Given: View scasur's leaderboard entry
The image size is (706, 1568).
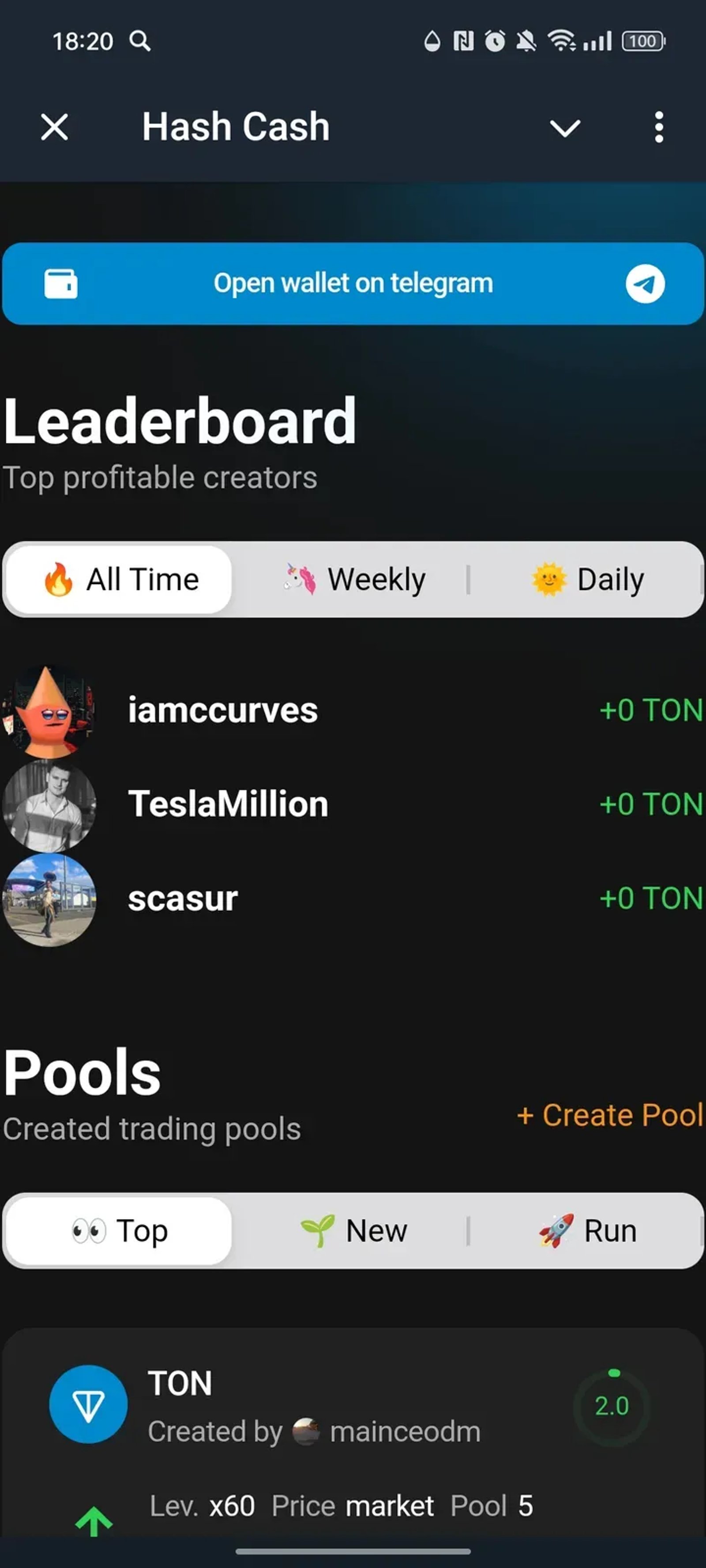Looking at the screenshot, I should click(x=183, y=899).
